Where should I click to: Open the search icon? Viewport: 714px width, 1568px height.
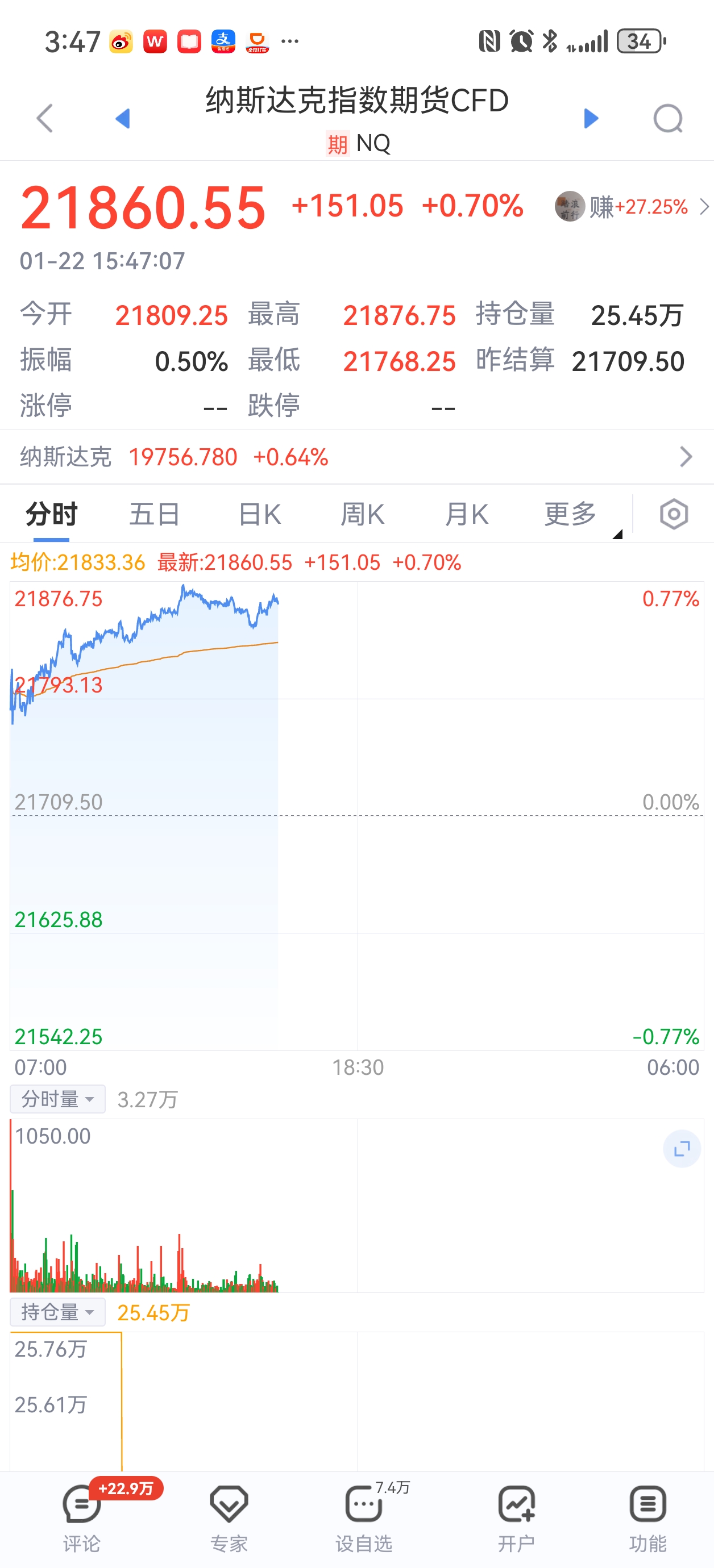point(669,118)
